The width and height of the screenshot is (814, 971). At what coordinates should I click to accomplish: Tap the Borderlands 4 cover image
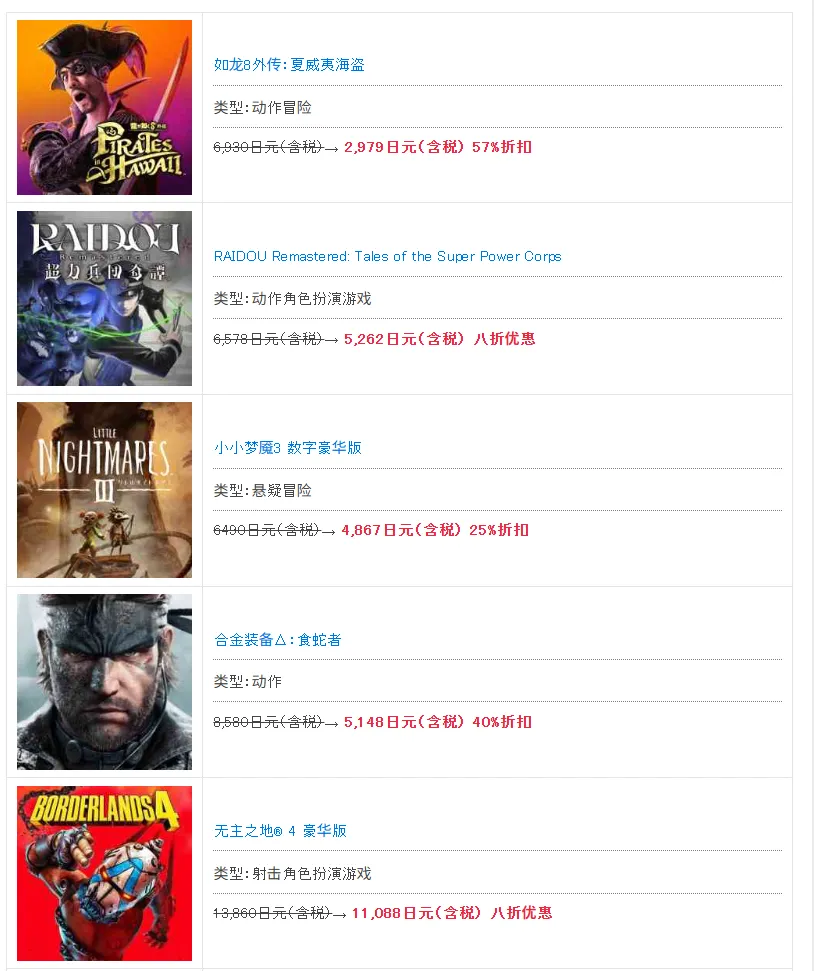coord(104,873)
